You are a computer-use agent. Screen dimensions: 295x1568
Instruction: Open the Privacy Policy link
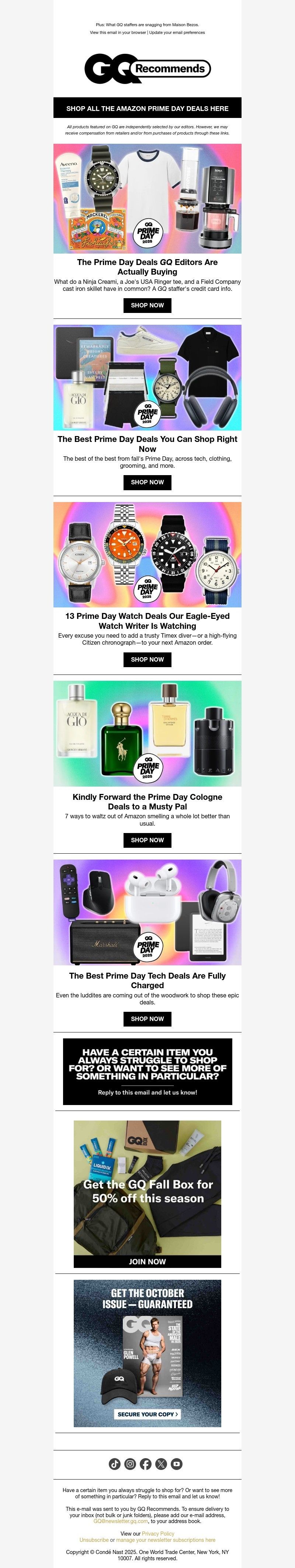tap(158, 1533)
